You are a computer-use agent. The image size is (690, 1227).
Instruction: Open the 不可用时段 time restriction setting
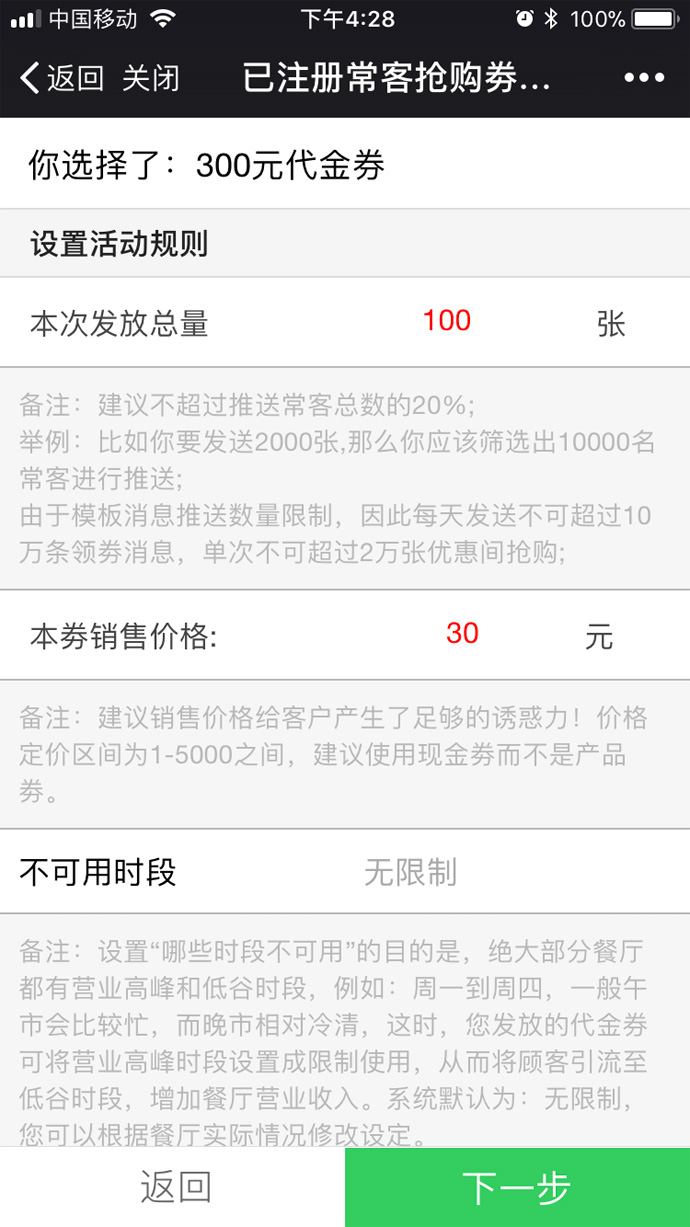(x=410, y=872)
